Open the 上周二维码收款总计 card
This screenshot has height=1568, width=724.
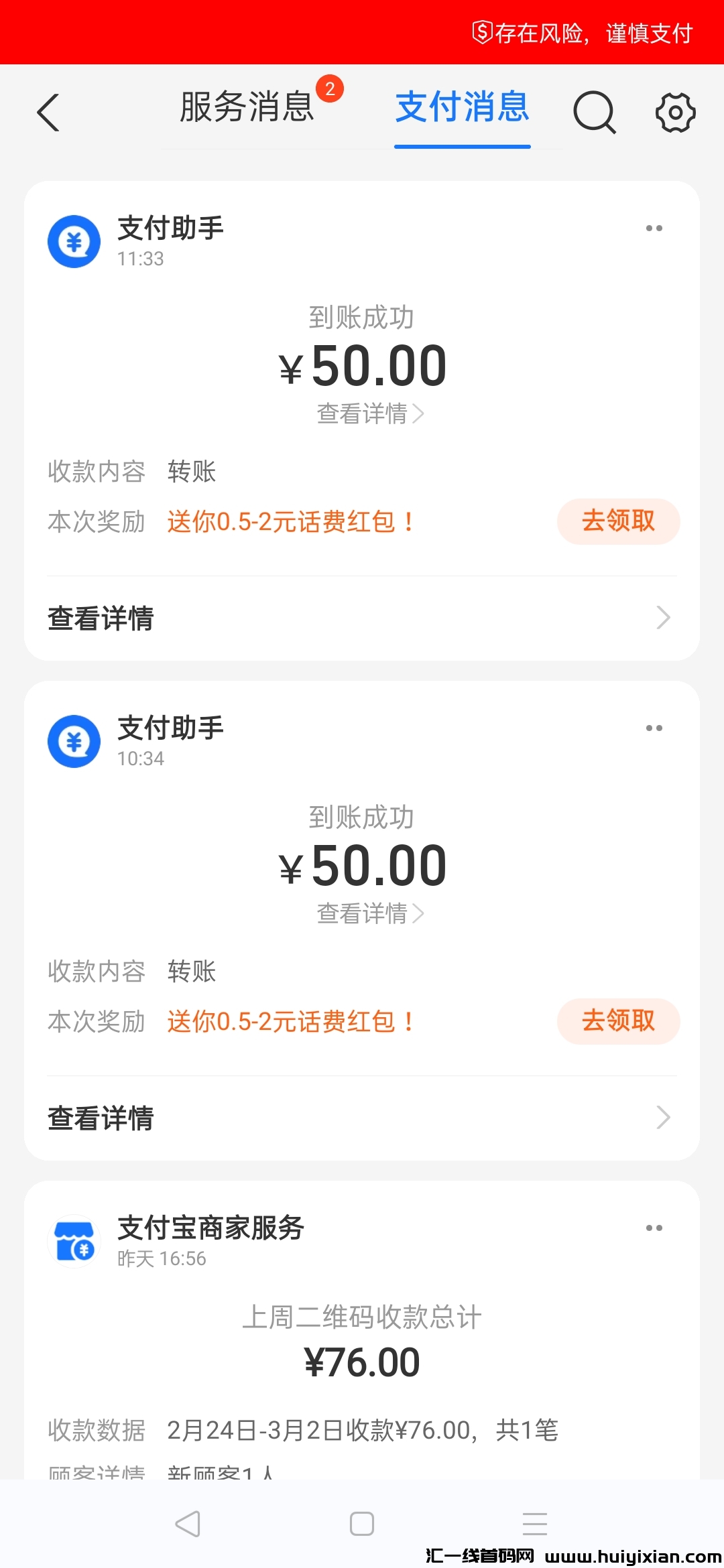362,1340
